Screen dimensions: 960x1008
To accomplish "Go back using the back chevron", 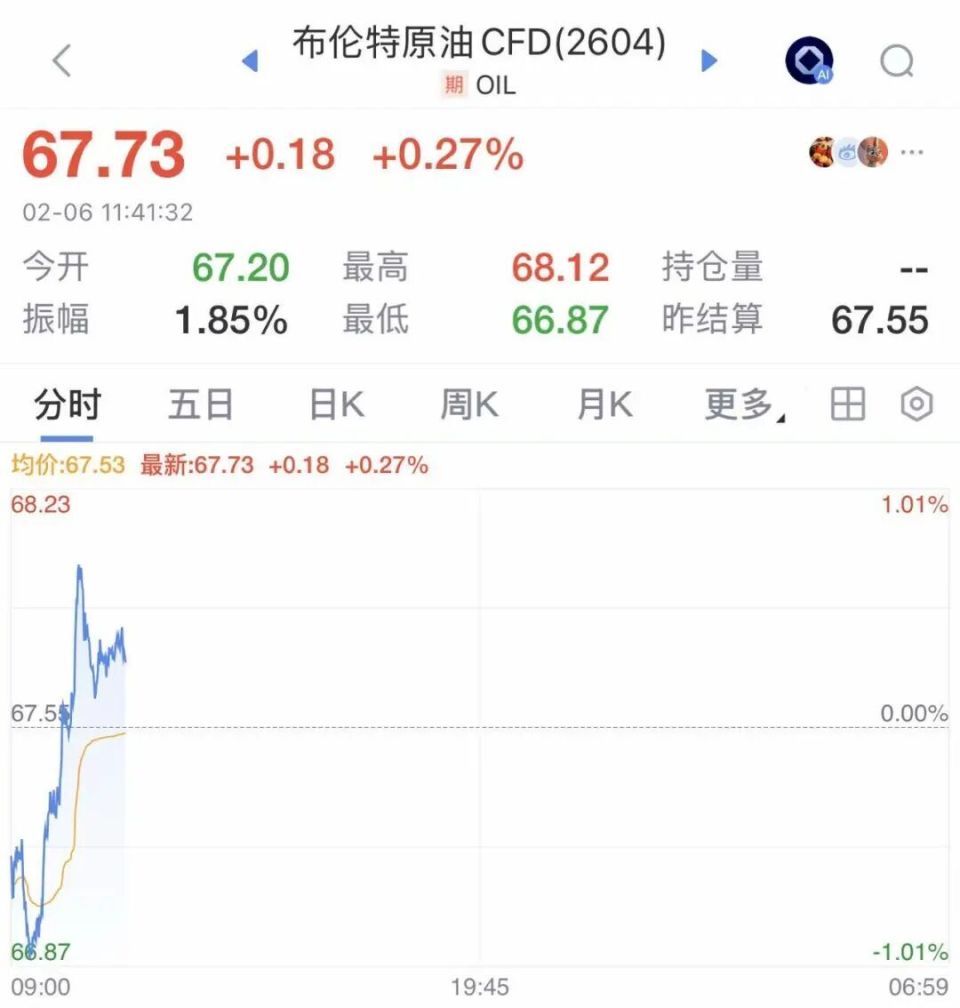I will tap(62, 60).
